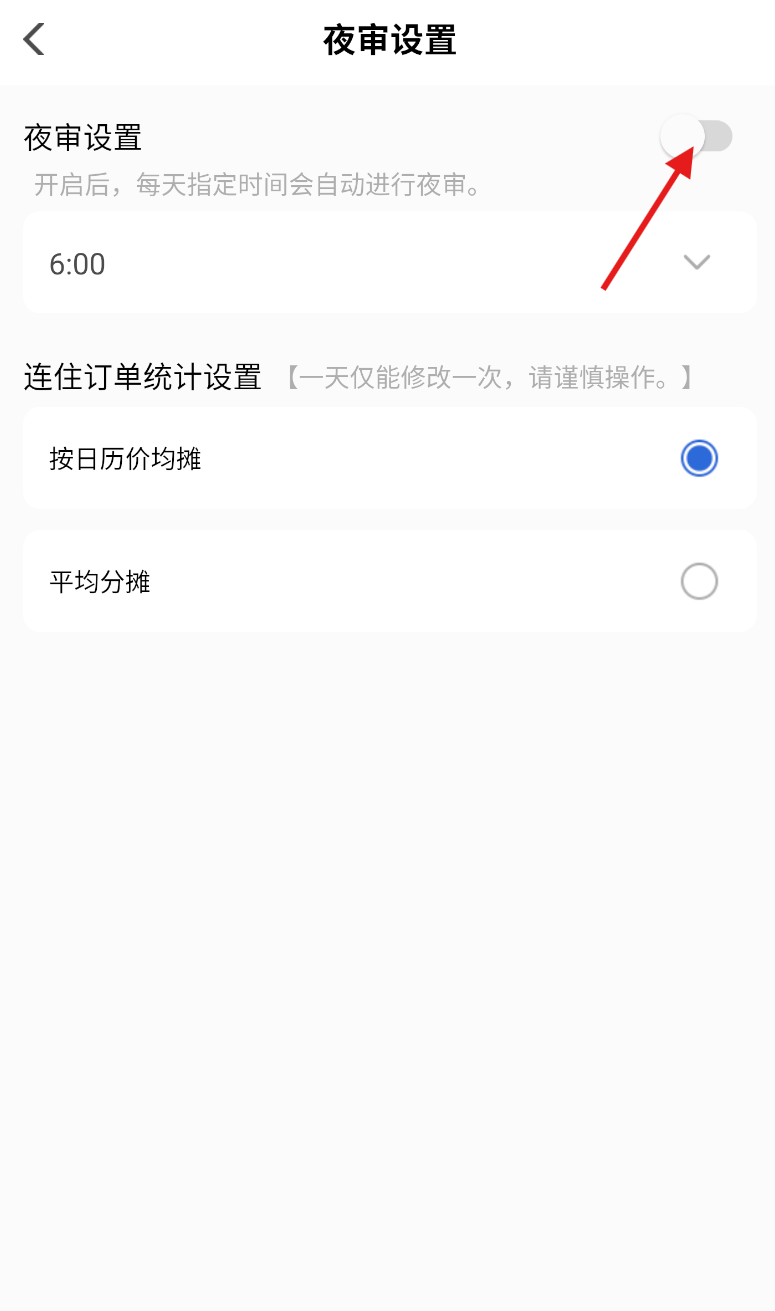The width and height of the screenshot is (775, 1311).
Task: Choose 平均分摊 option
Action: (699, 581)
